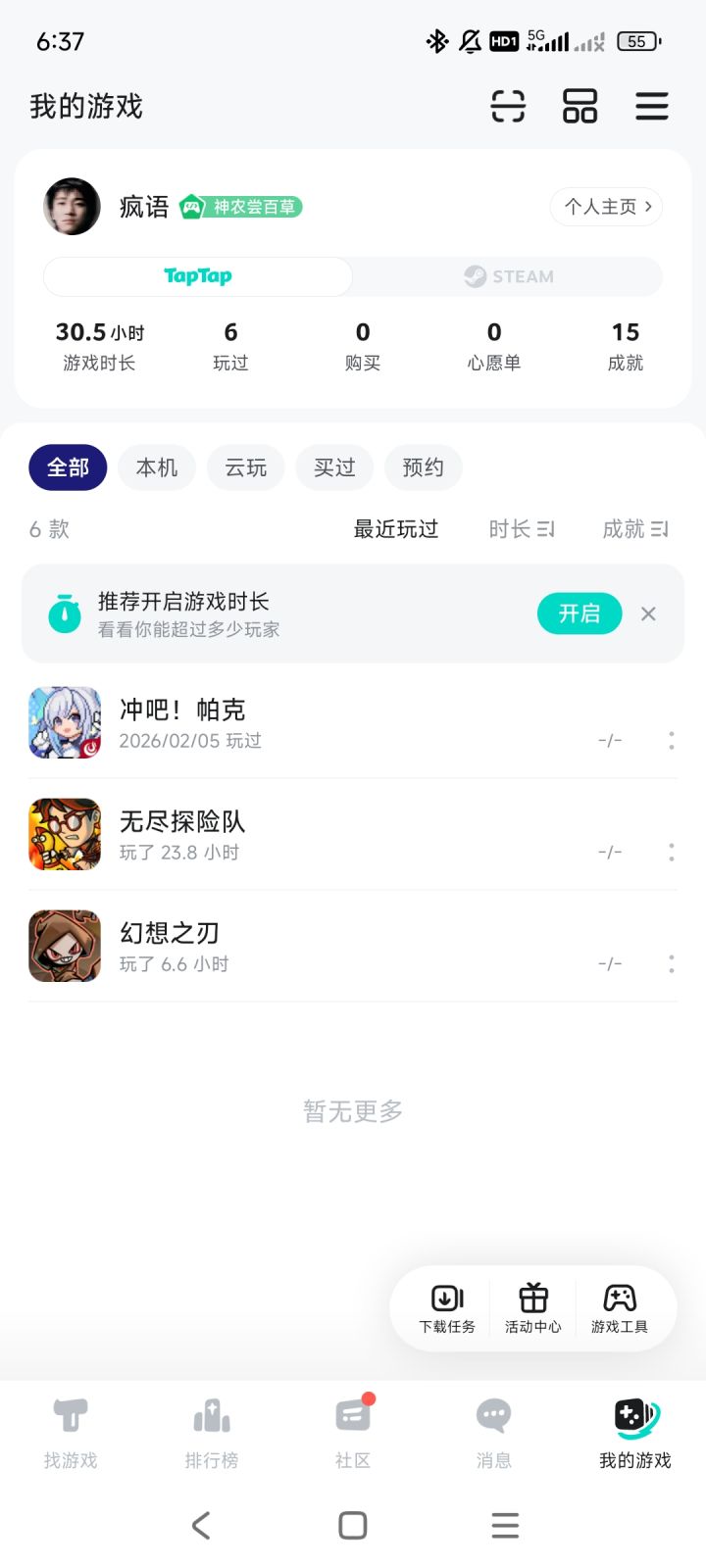Screen dimensions: 706x1568
Task: Open options menu for 无尽探险队
Action: pos(671,852)
